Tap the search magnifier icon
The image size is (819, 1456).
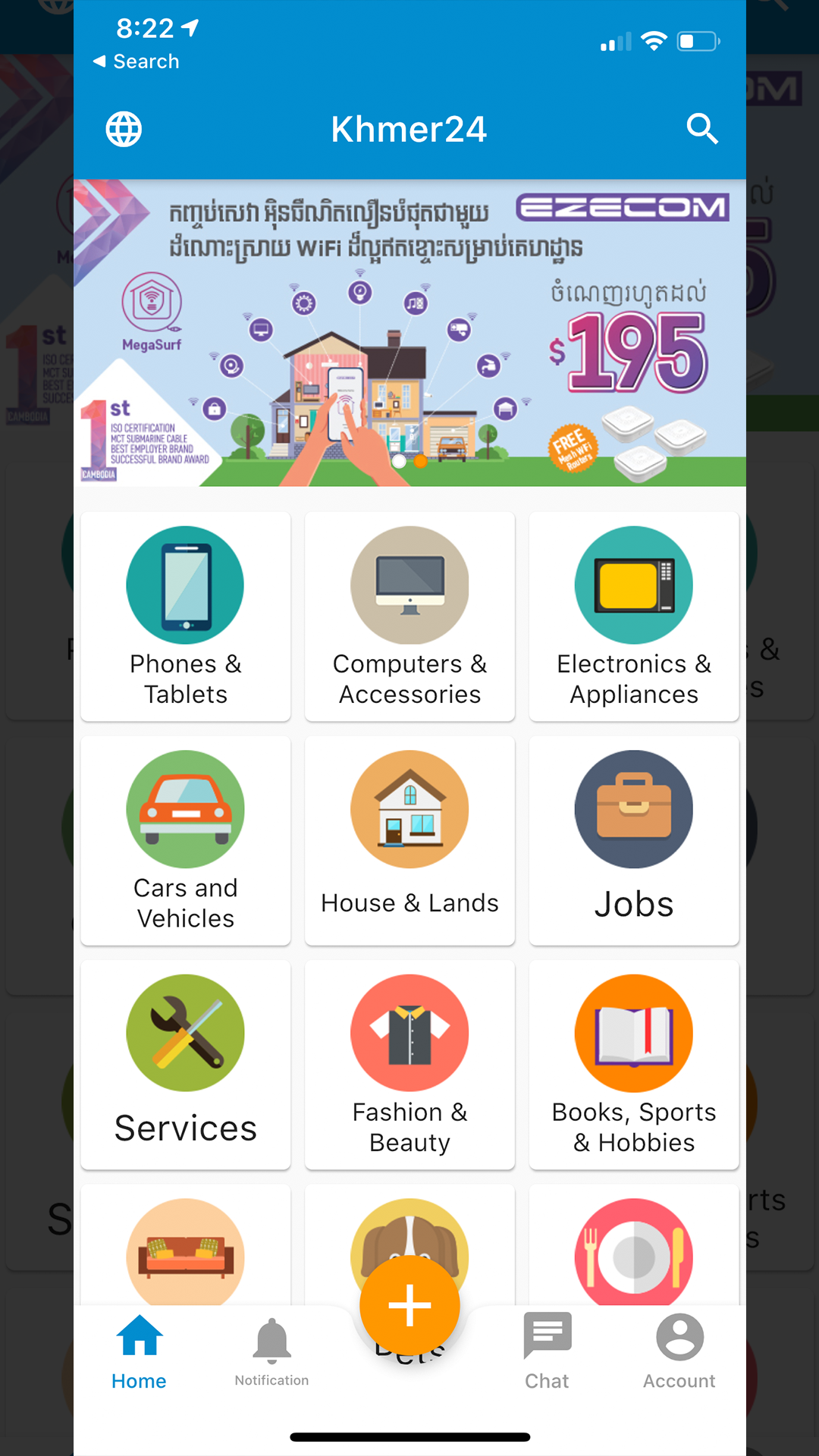[702, 129]
